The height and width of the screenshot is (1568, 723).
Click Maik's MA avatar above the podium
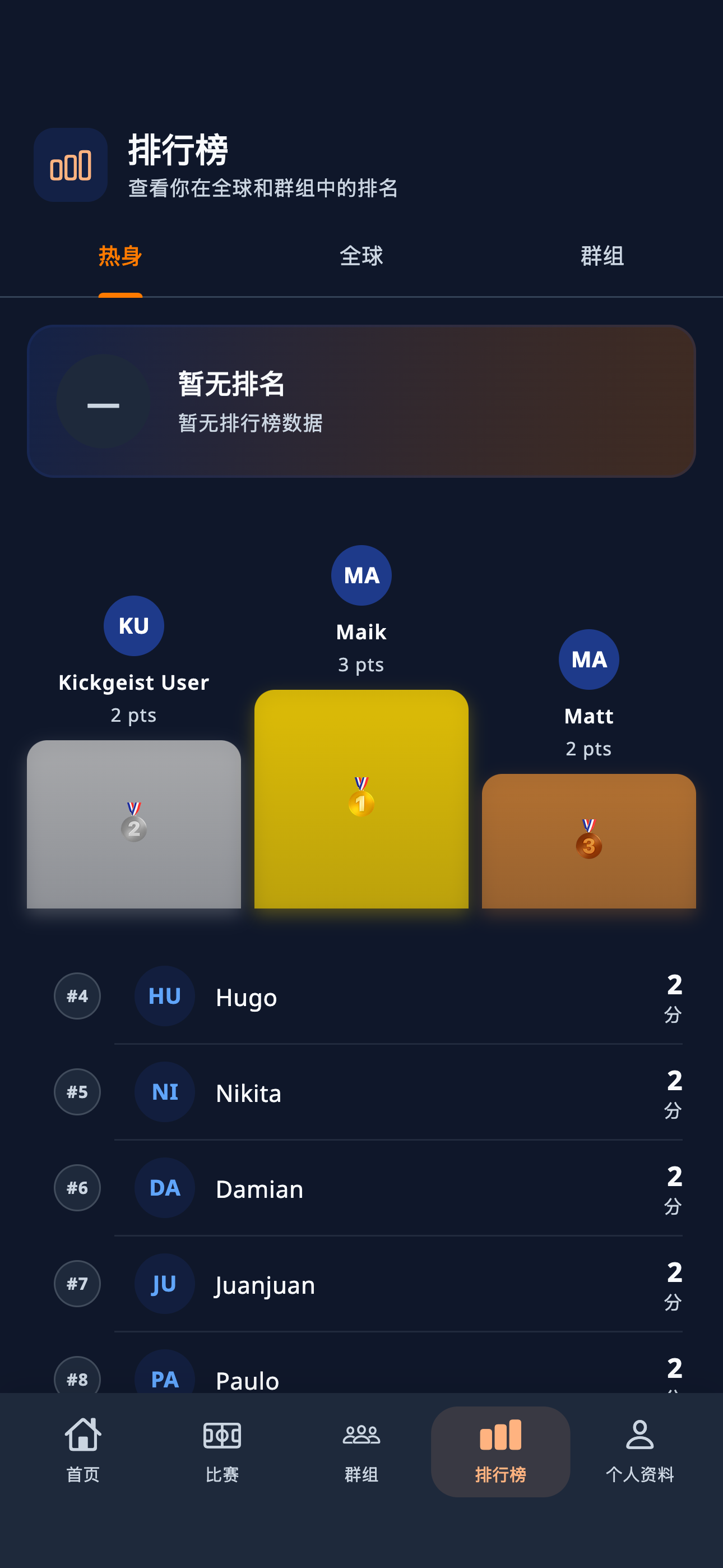pos(360,575)
